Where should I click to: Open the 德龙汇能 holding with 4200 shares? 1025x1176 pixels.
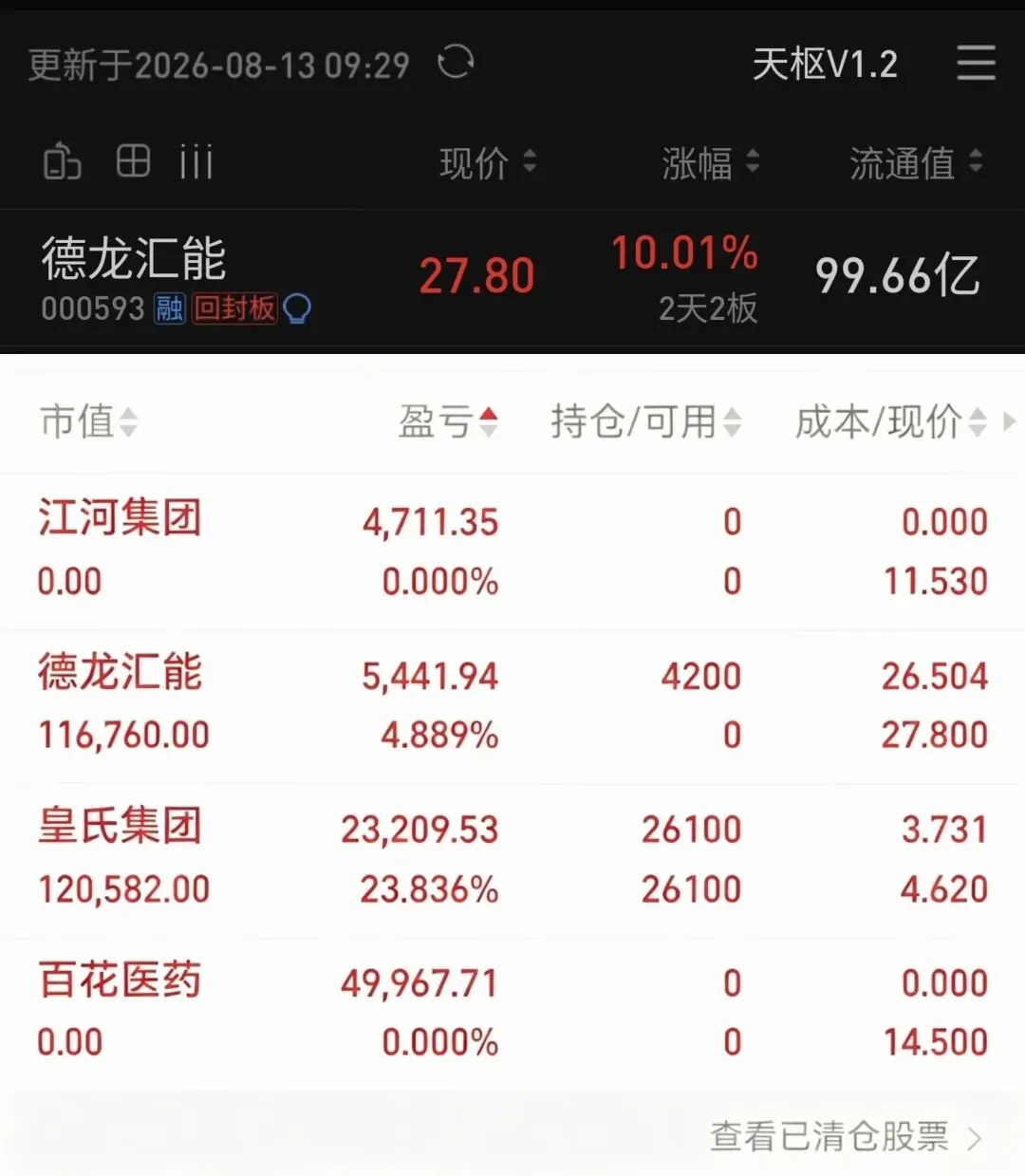point(512,706)
